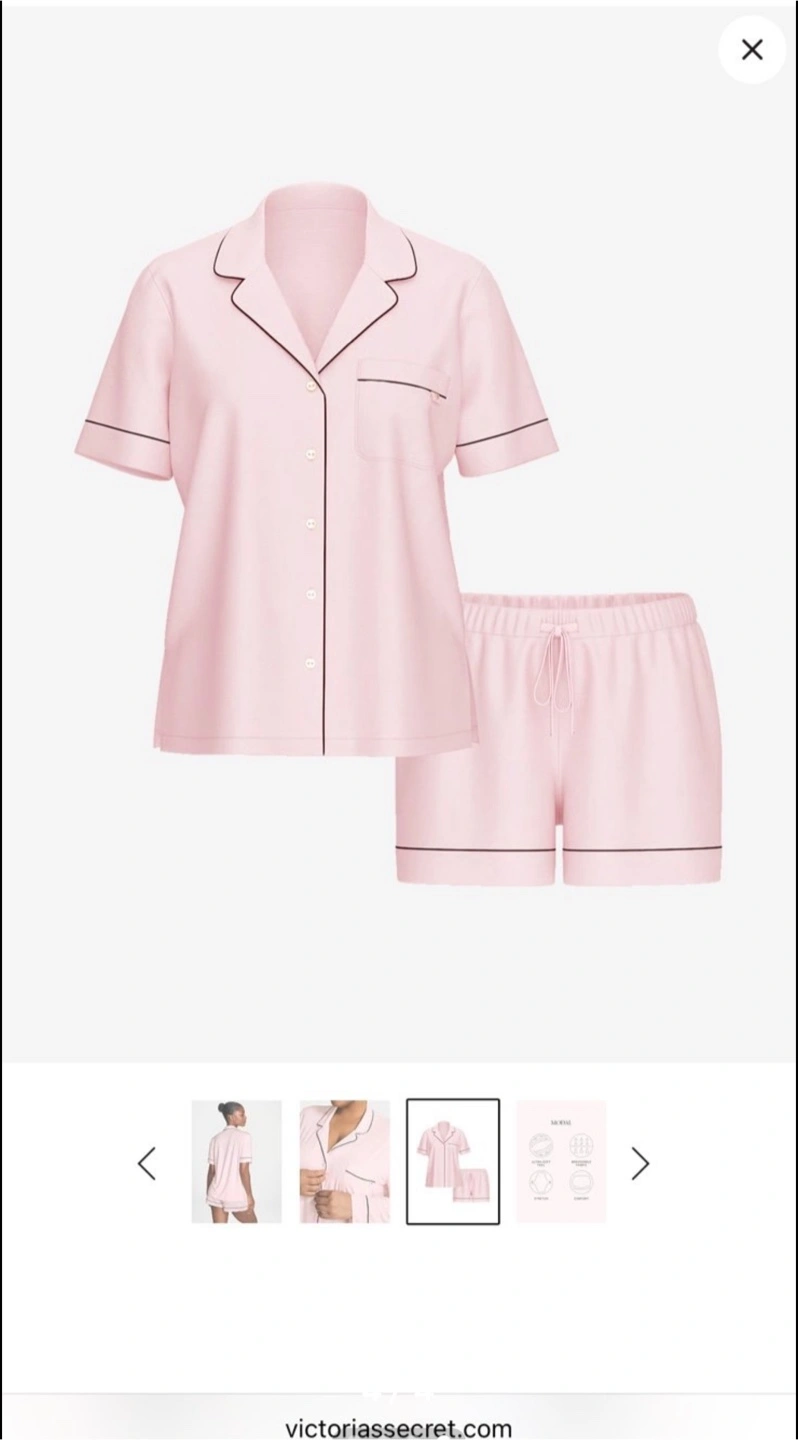This screenshot has height=1440, width=798.
Task: Go to the next gallery thumbnails
Action: [640, 1163]
